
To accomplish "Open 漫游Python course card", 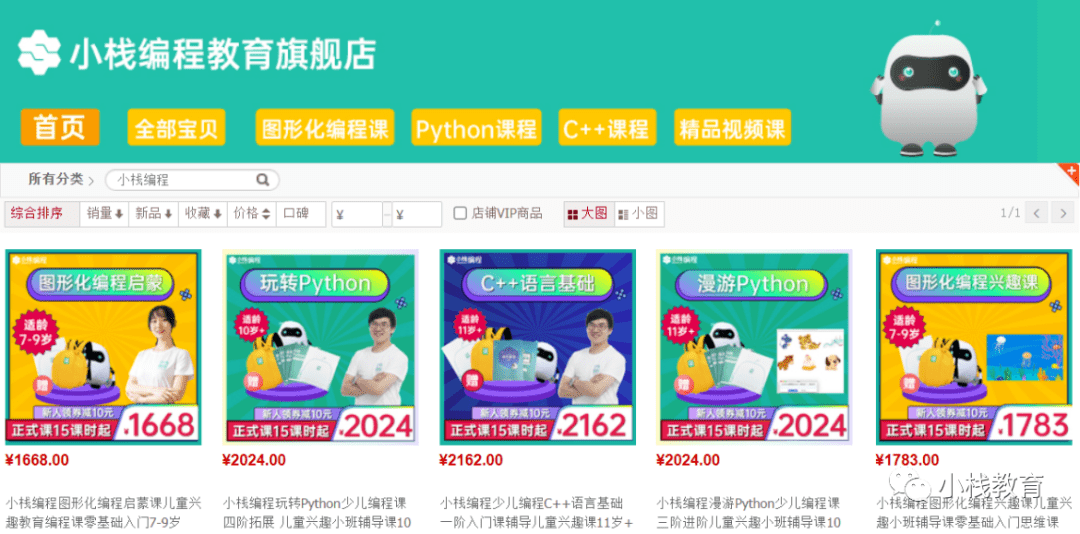I will coord(755,347).
